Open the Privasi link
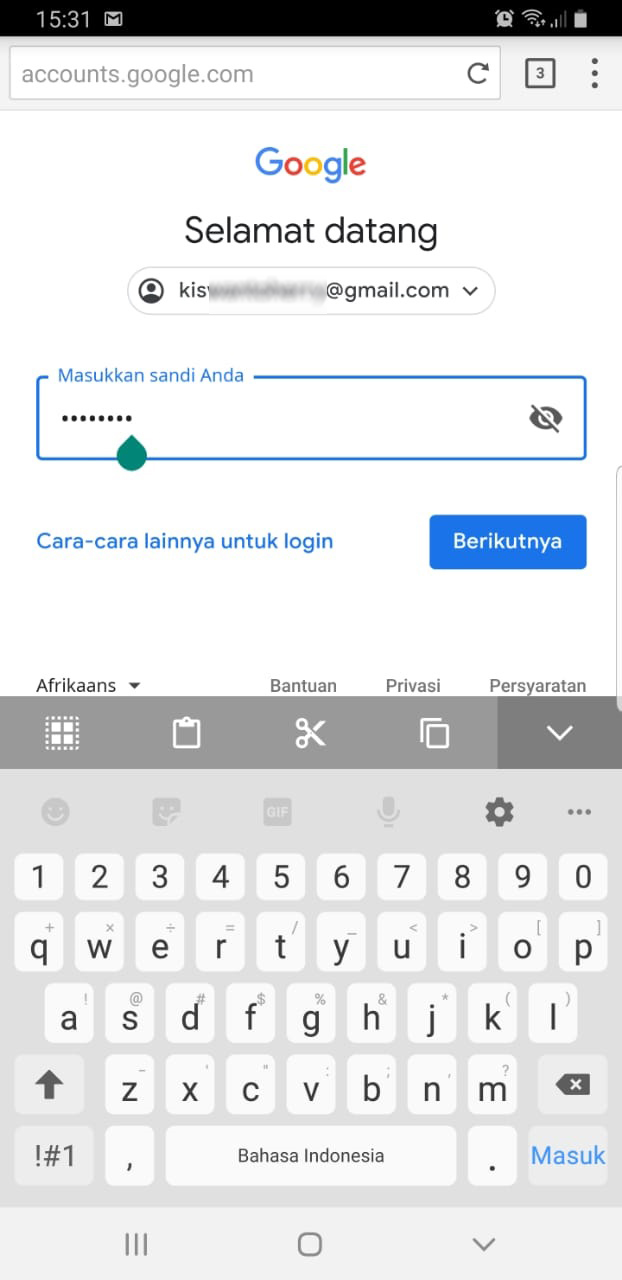 413,685
